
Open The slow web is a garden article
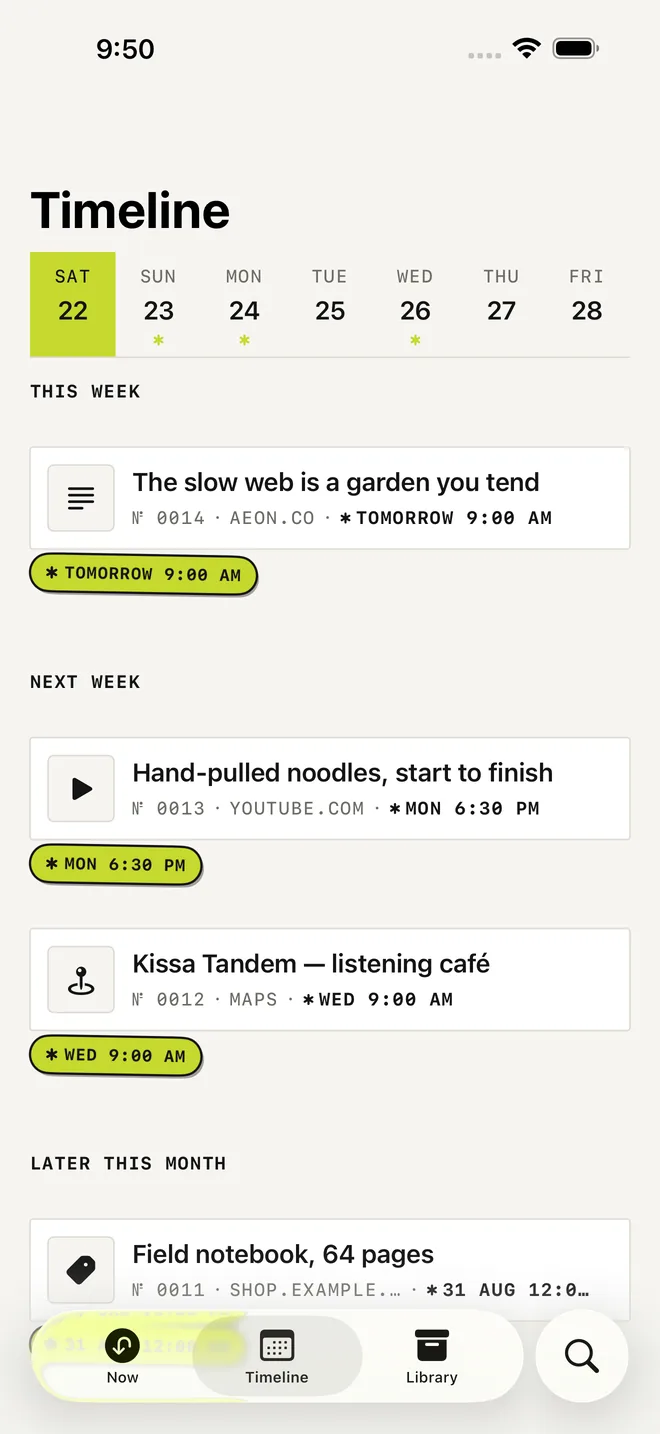pyautogui.click(x=330, y=498)
